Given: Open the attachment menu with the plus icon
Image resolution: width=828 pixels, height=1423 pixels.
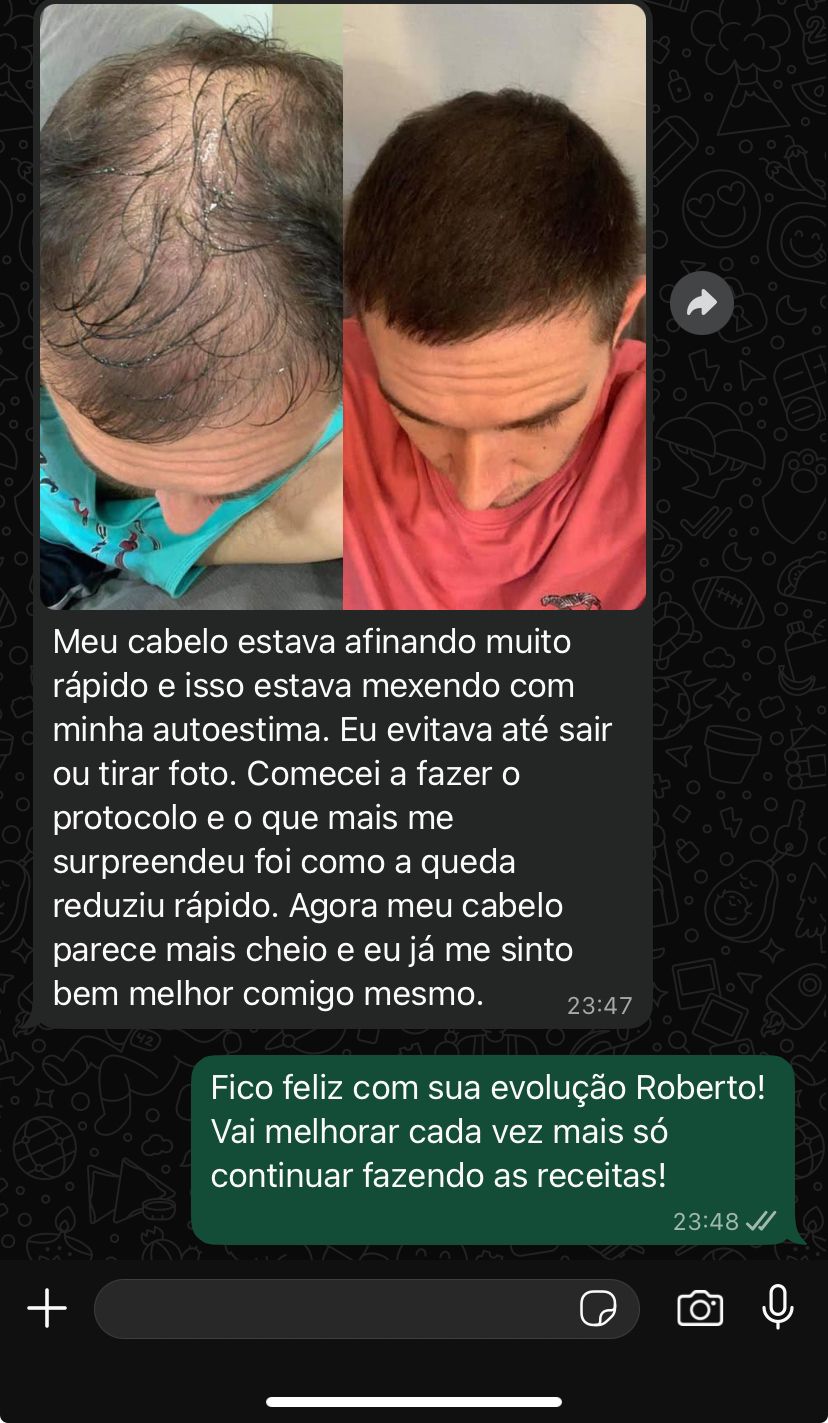Looking at the screenshot, I should (46, 1307).
